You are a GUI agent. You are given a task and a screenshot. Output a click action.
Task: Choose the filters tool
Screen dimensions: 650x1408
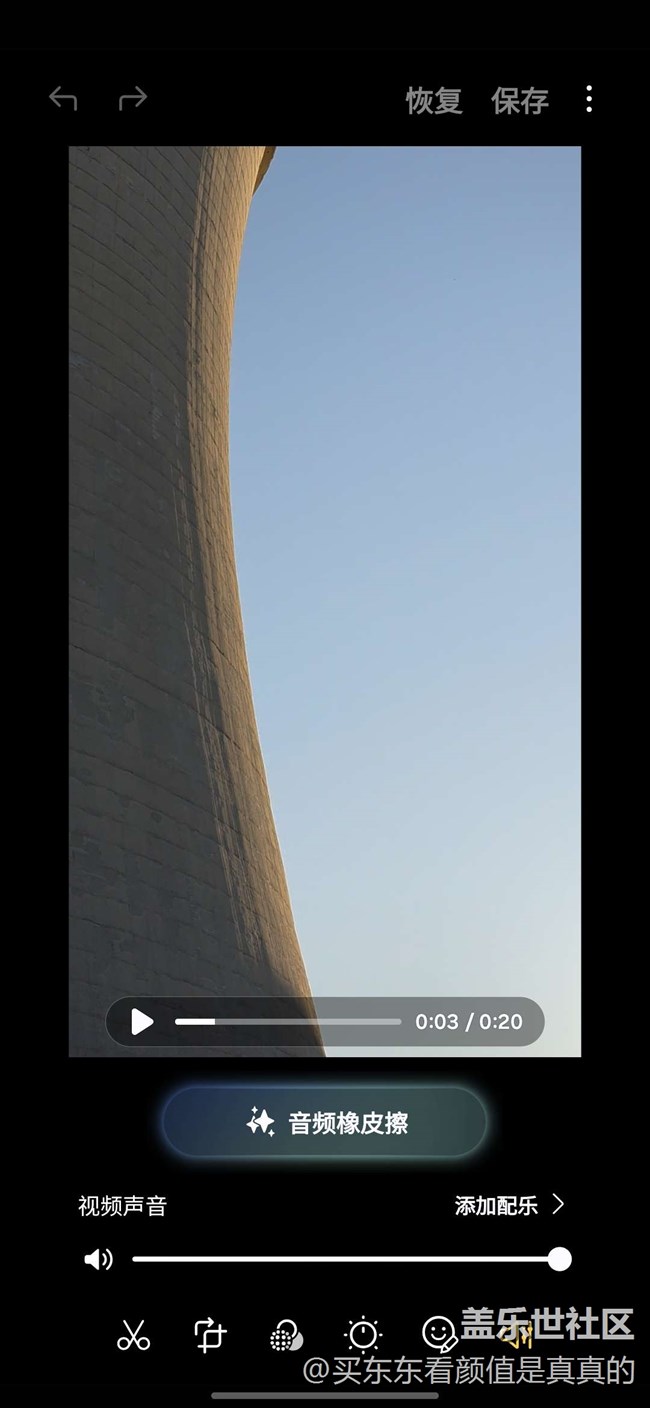tap(287, 1335)
